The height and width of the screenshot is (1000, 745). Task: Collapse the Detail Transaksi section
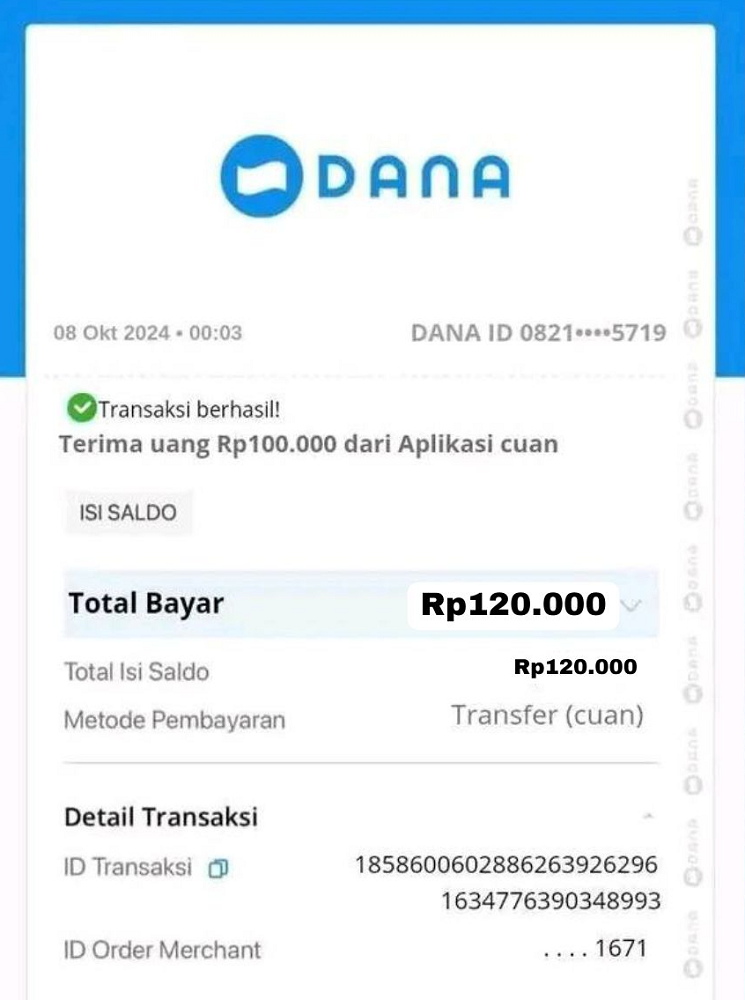648,817
